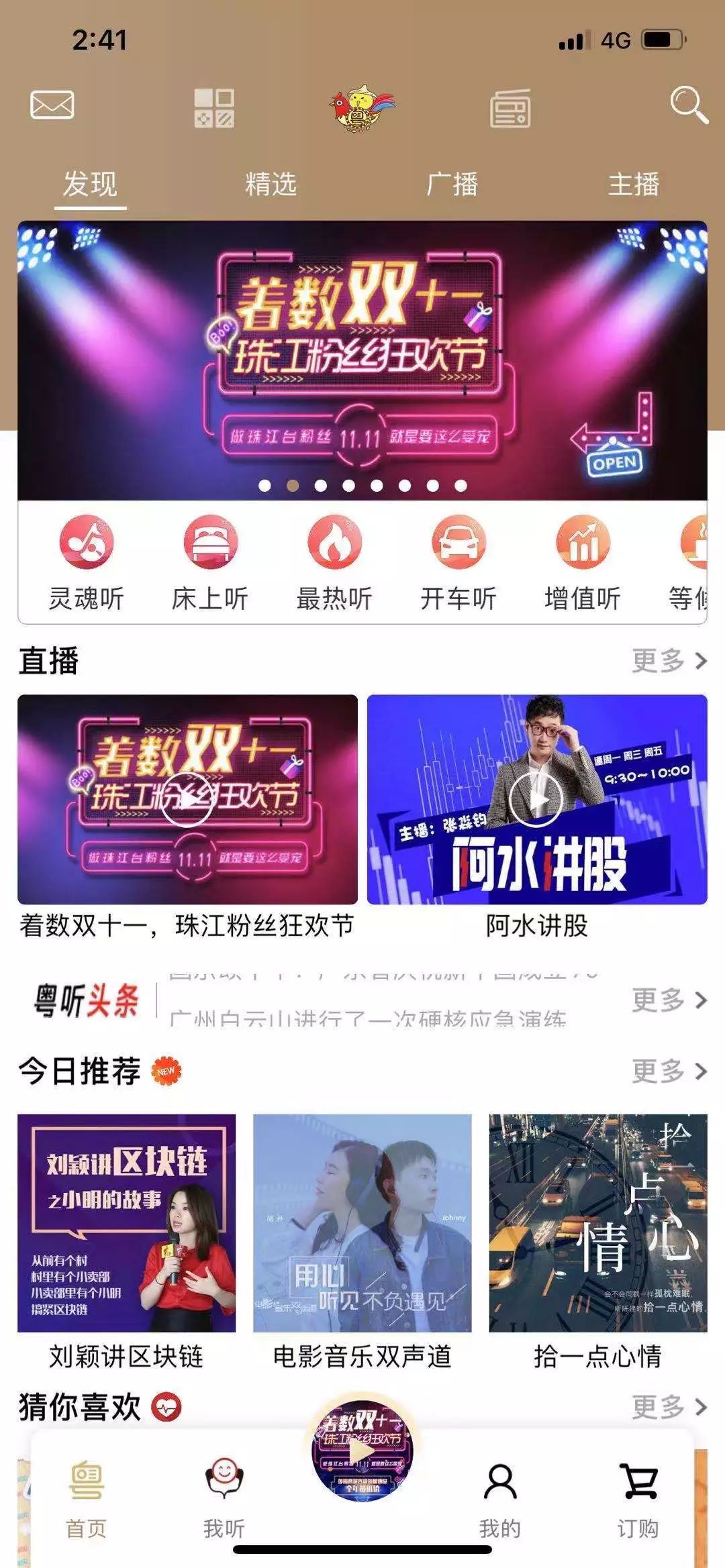View more in the 直播 section
Screen dimensions: 725x1568
coord(669,661)
